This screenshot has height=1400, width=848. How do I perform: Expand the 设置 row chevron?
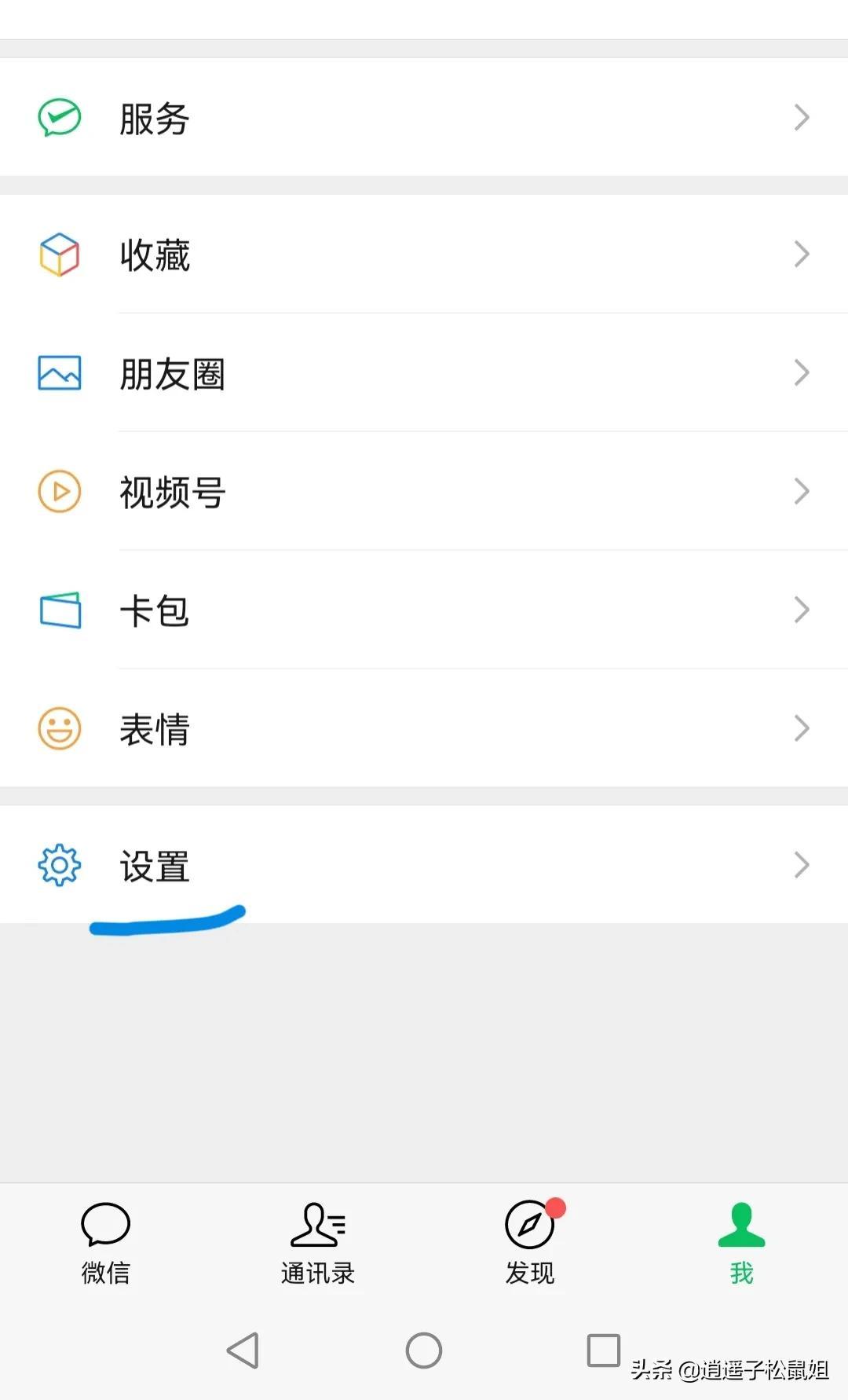802,864
